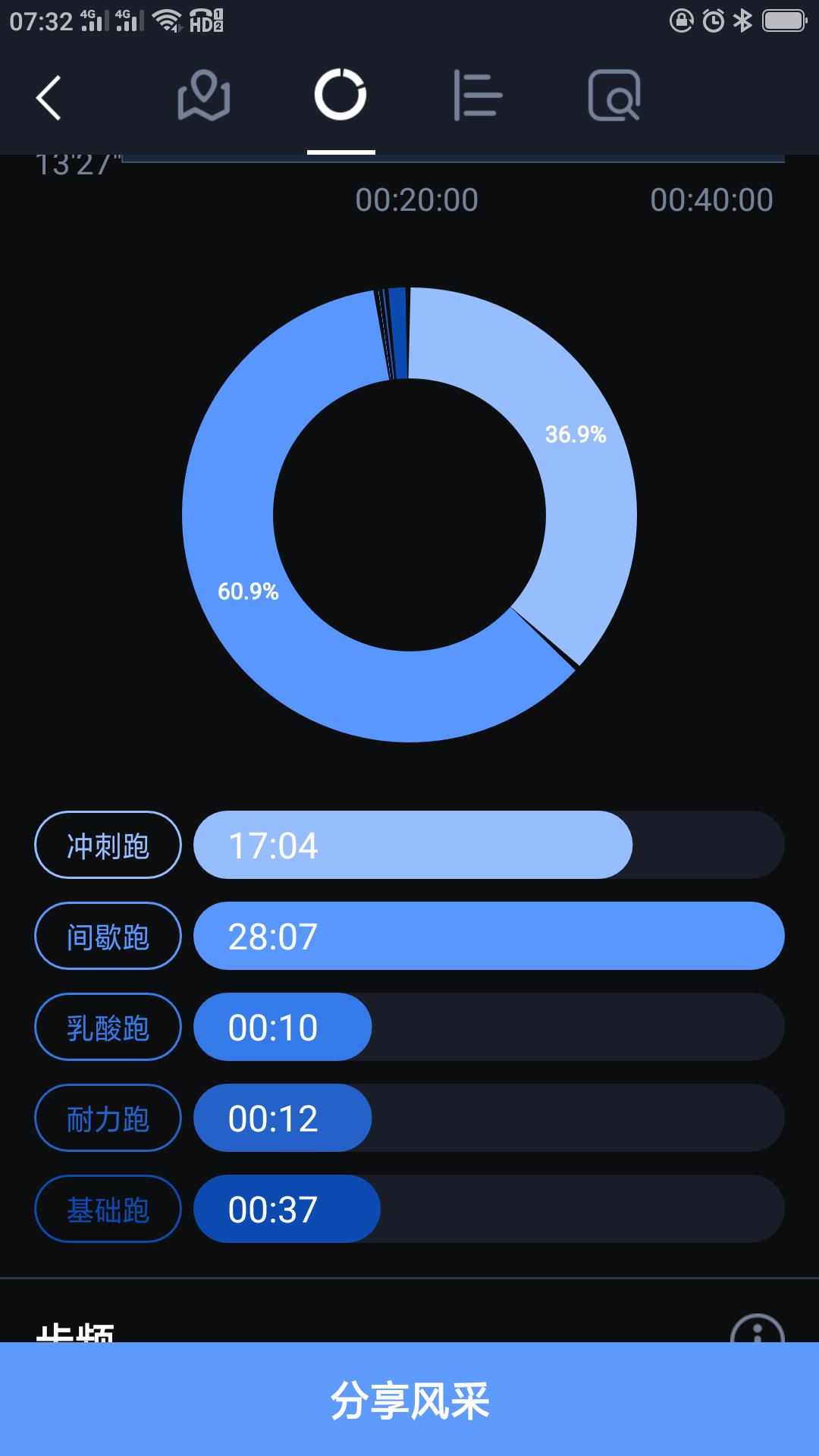The height and width of the screenshot is (1456, 819).
Task: Toggle the 耐力跑 category pill
Action: pyautogui.click(x=107, y=1118)
